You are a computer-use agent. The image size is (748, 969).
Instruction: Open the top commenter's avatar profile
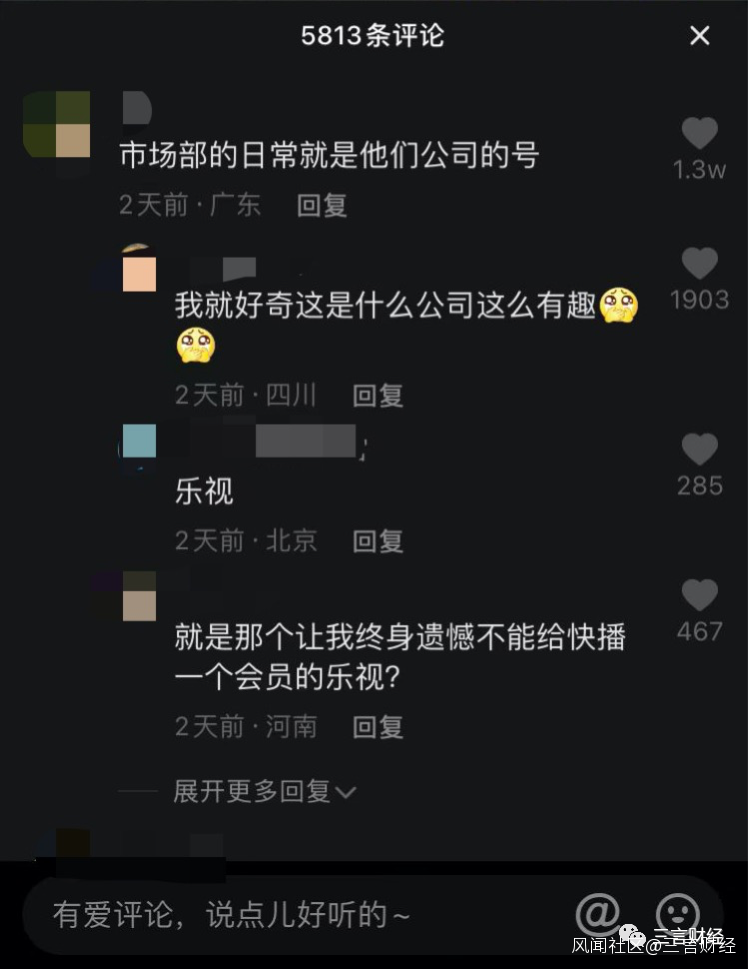point(57,124)
